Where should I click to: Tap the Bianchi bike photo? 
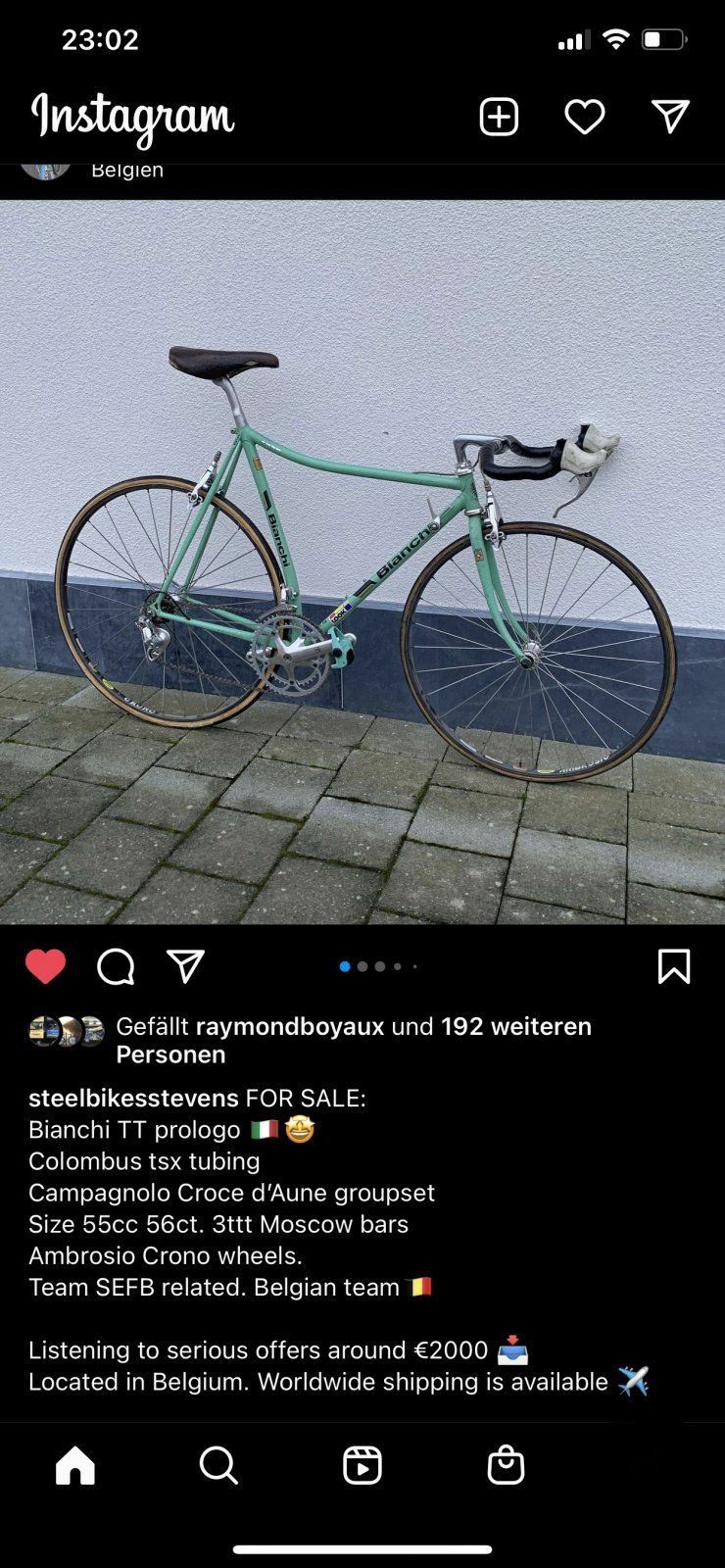point(362,562)
